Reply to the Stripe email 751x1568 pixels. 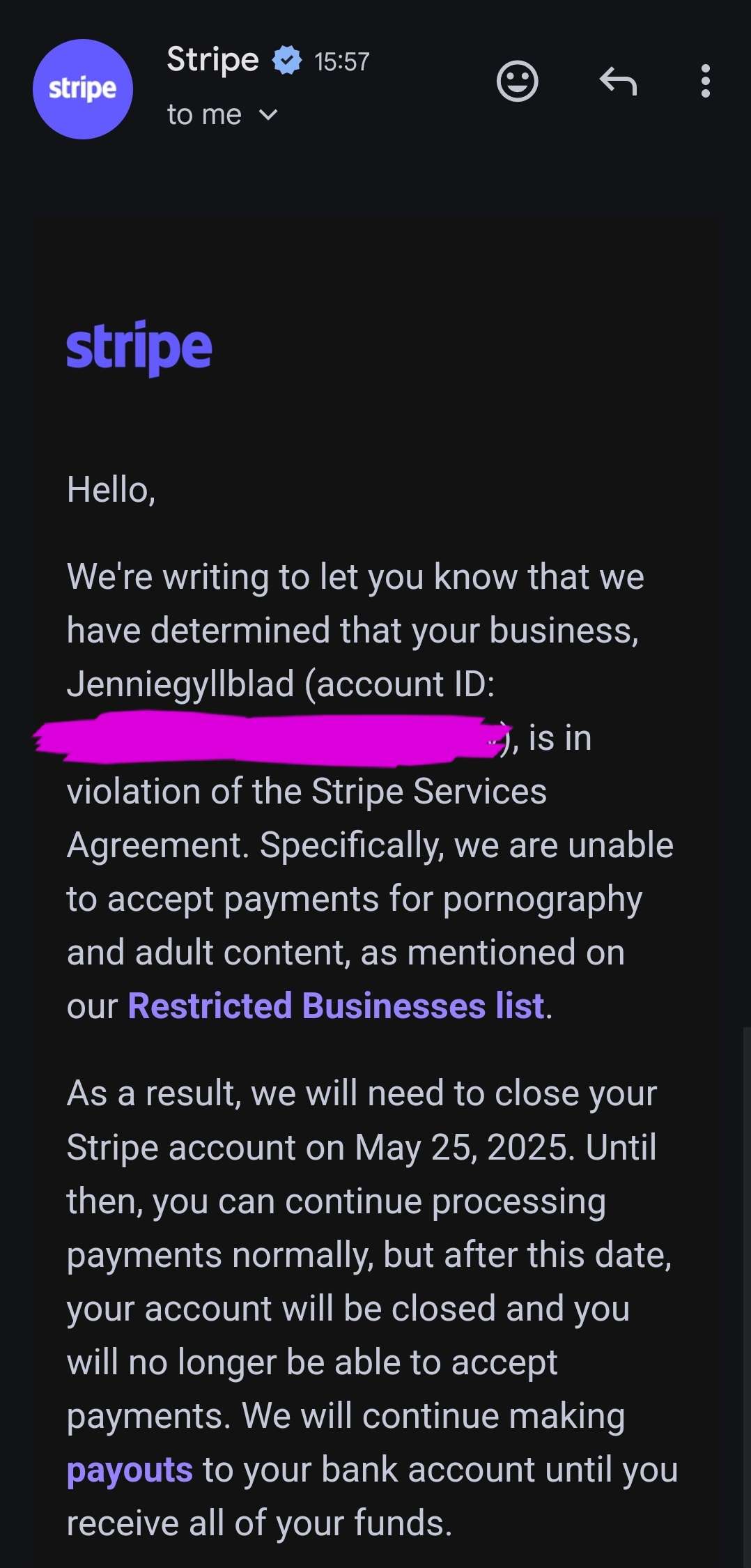click(618, 82)
